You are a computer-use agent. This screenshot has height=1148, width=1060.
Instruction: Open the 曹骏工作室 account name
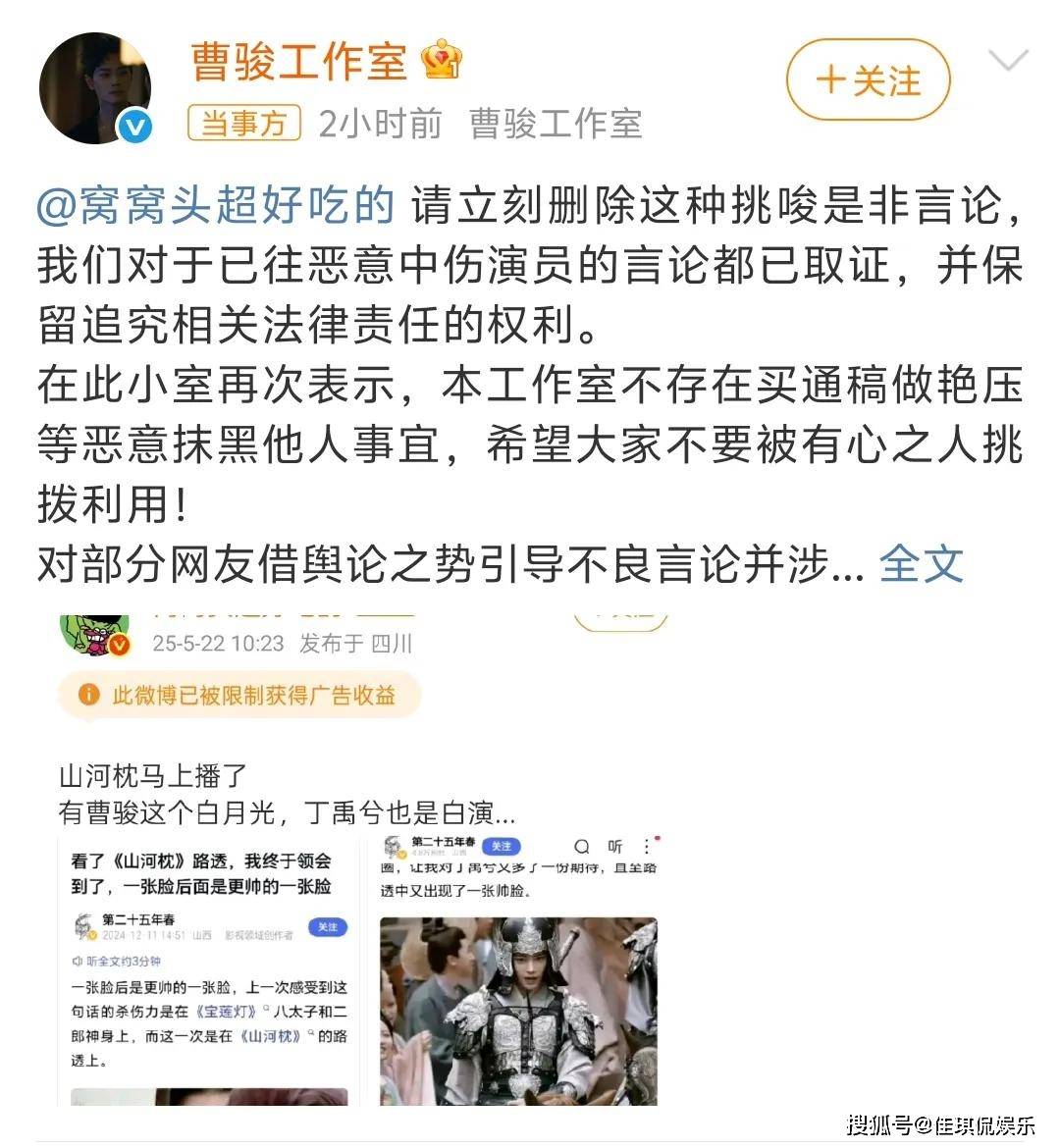(299, 62)
